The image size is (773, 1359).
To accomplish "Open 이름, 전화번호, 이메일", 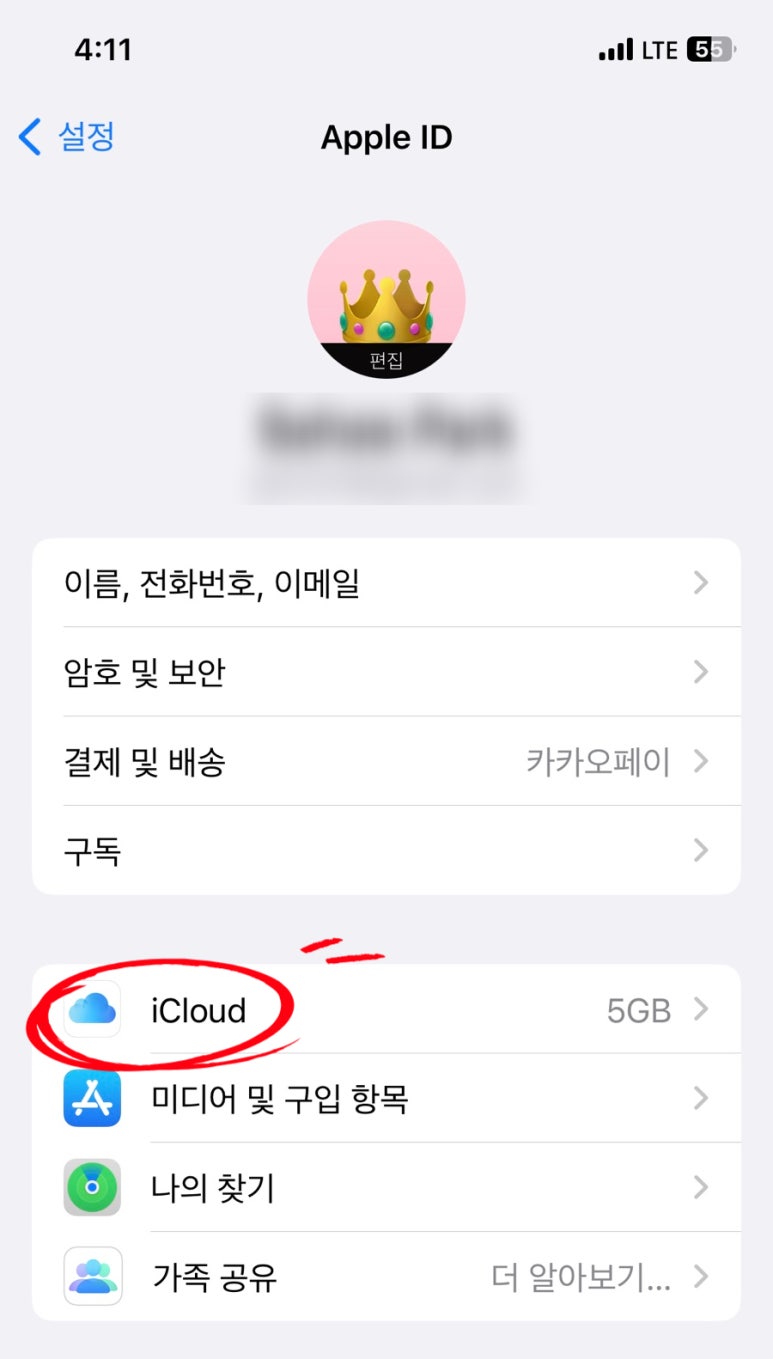I will click(386, 583).
